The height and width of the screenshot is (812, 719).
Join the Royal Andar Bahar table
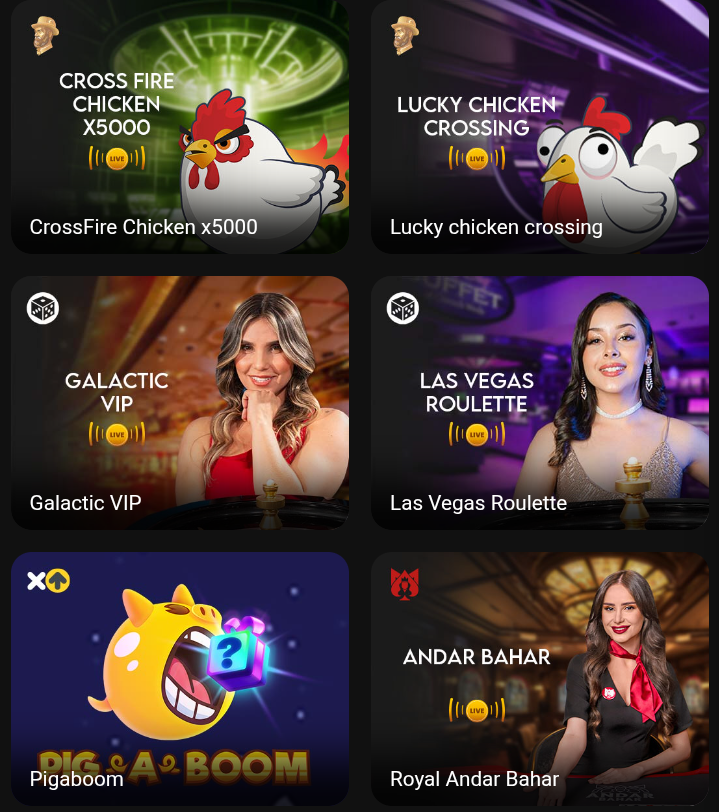click(x=540, y=678)
